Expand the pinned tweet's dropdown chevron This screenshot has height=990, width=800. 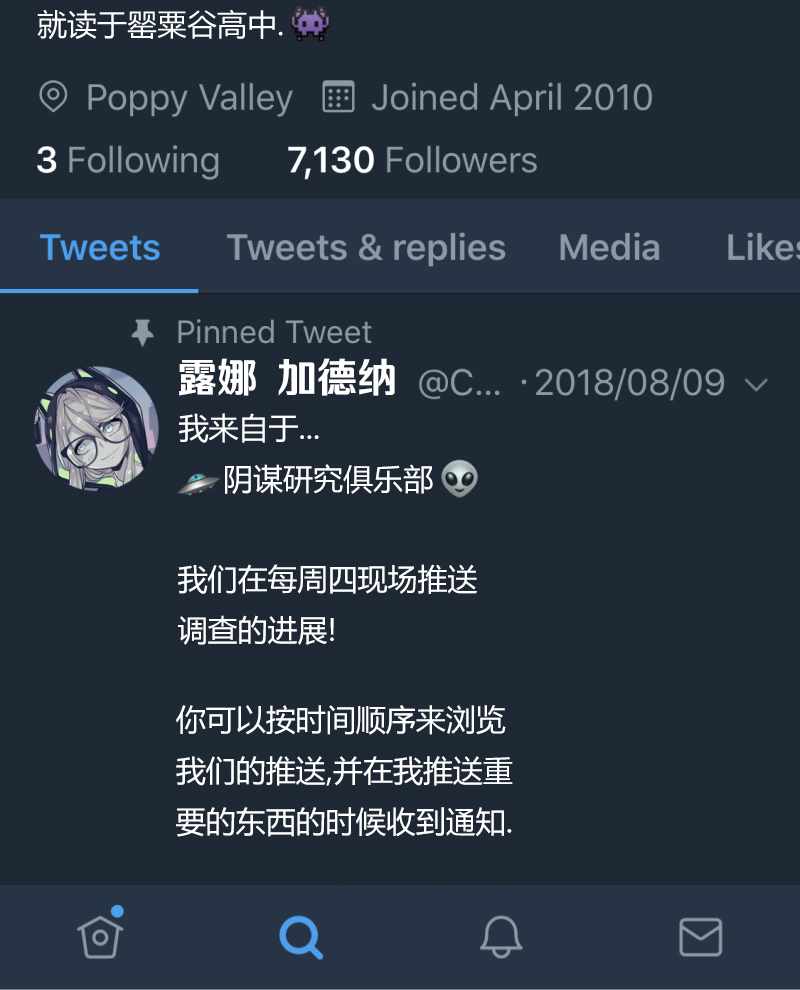point(756,384)
